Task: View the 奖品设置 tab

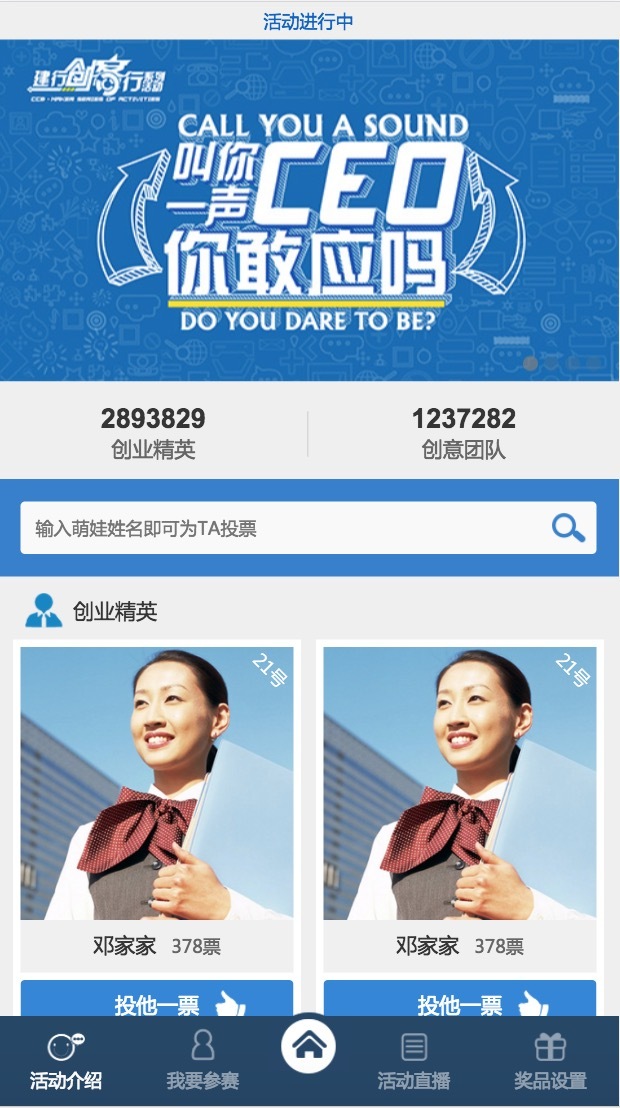Action: [x=550, y=1061]
